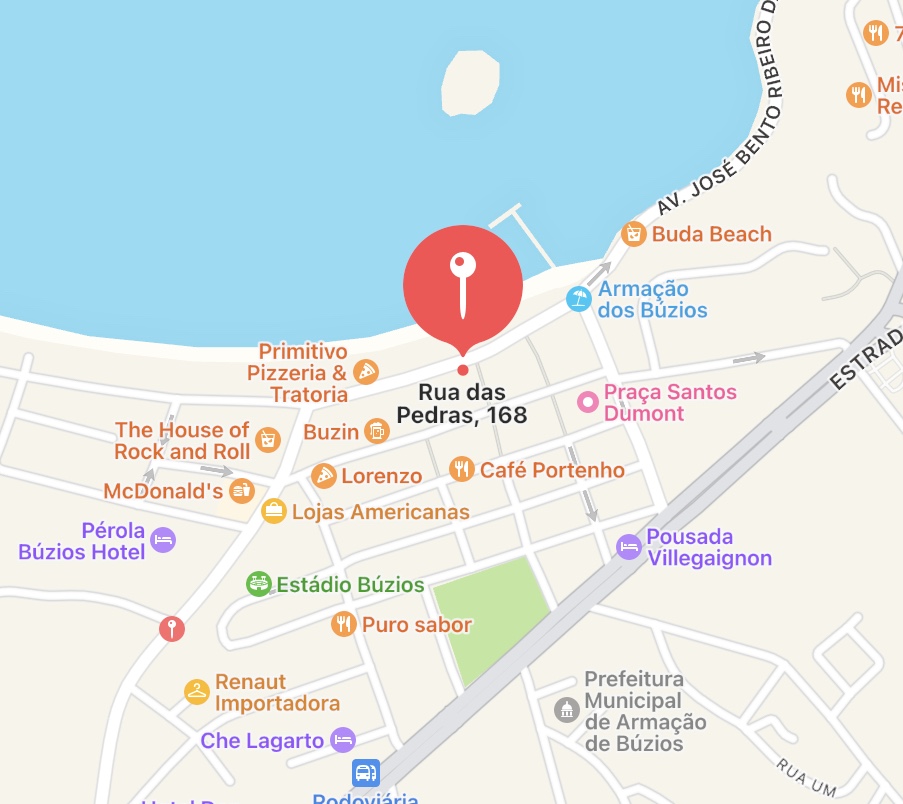Screen dimensions: 903x804
Task: Open Café Portenho restaurant marker
Action: (x=461, y=469)
